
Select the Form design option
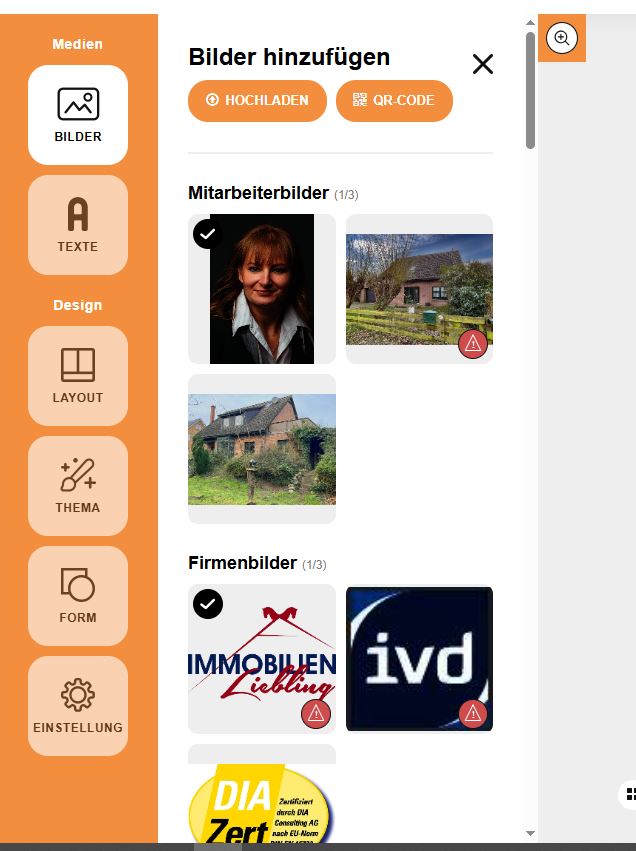pyautogui.click(x=78, y=596)
